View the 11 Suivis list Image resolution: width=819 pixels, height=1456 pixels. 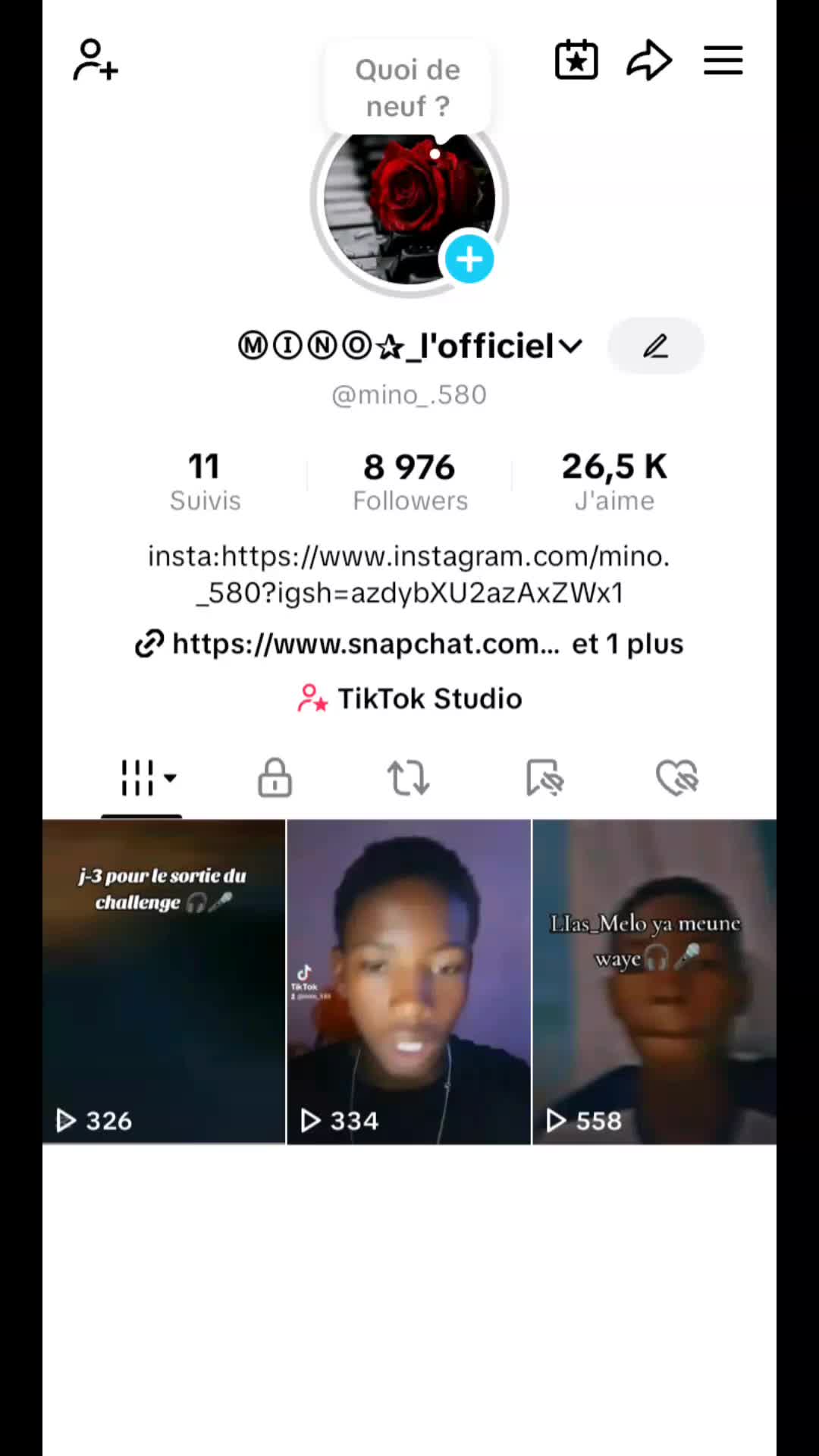coord(205,482)
